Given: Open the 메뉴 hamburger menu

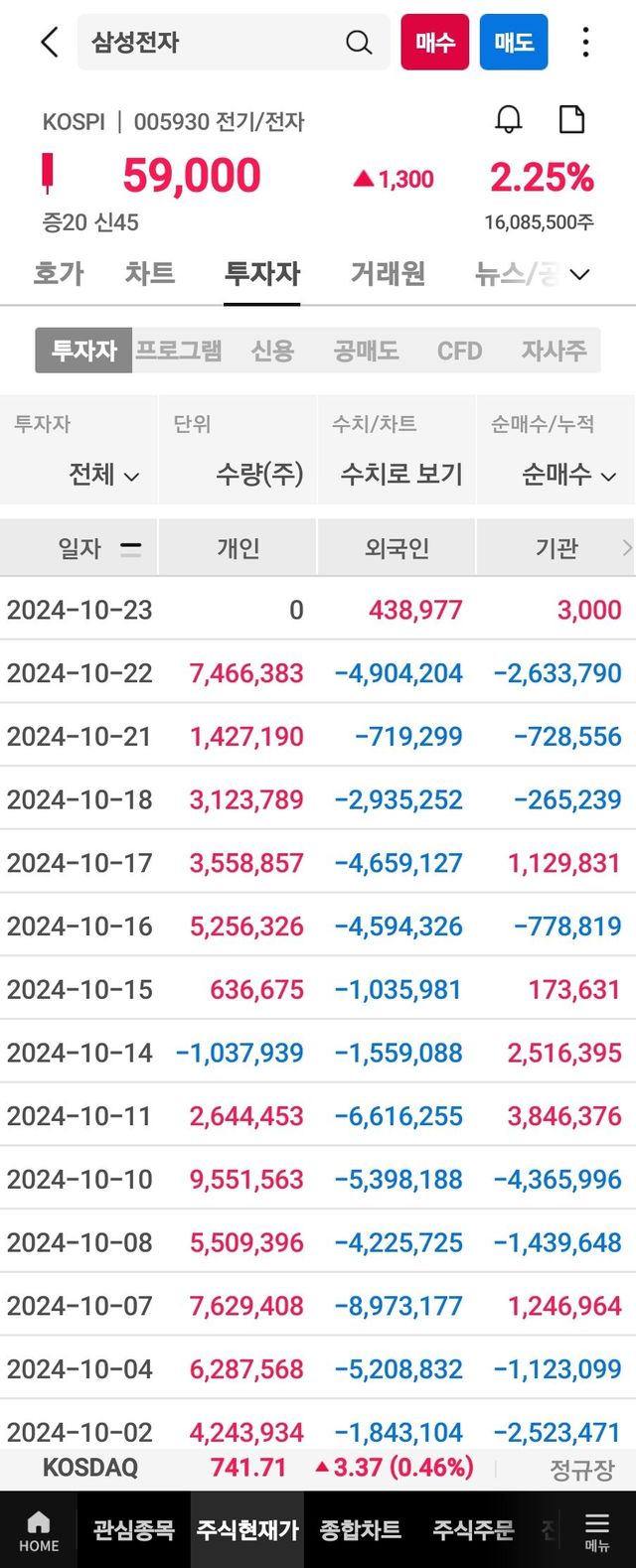Looking at the screenshot, I should pyautogui.click(x=596, y=1530).
